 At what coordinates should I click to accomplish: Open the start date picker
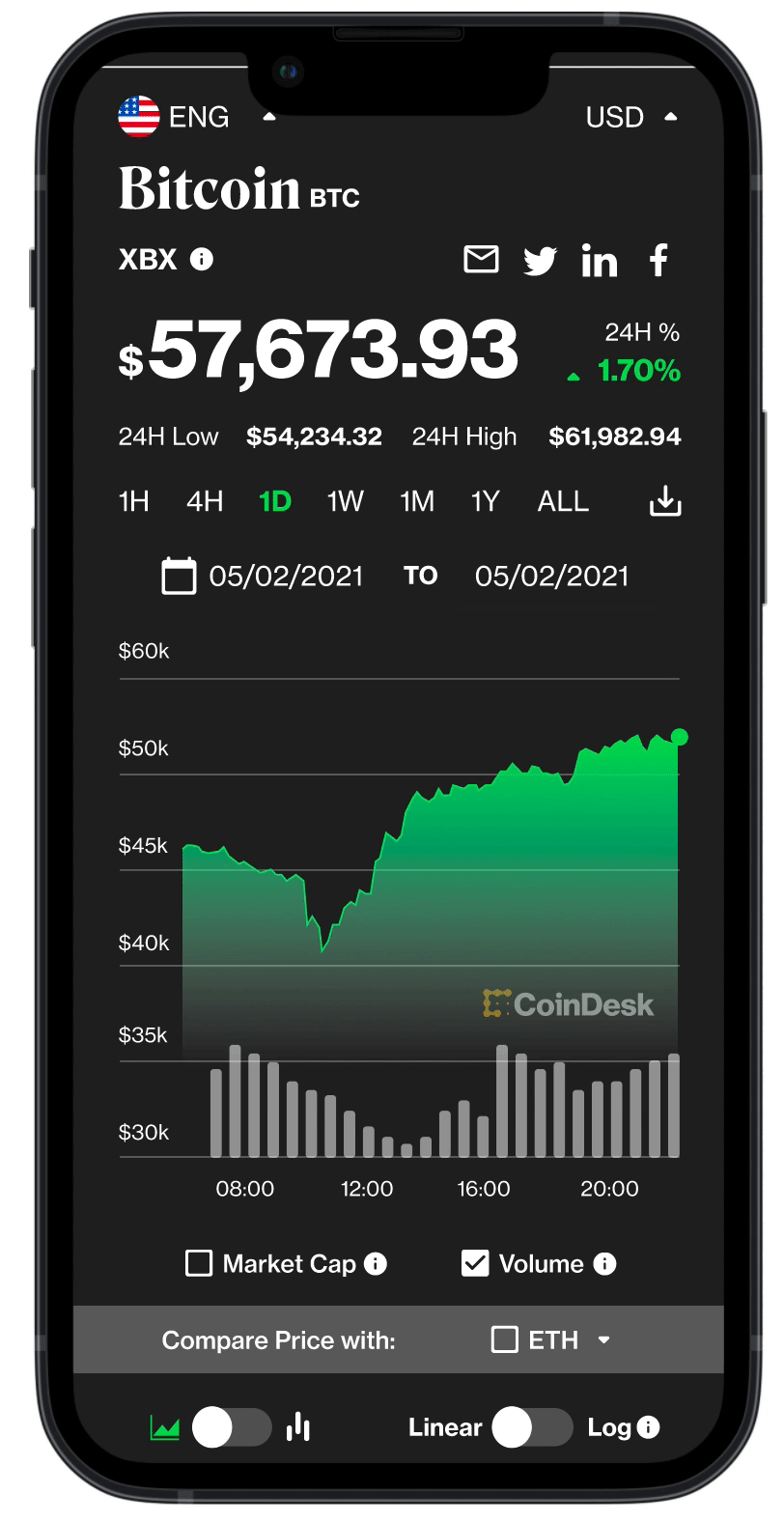(x=179, y=576)
